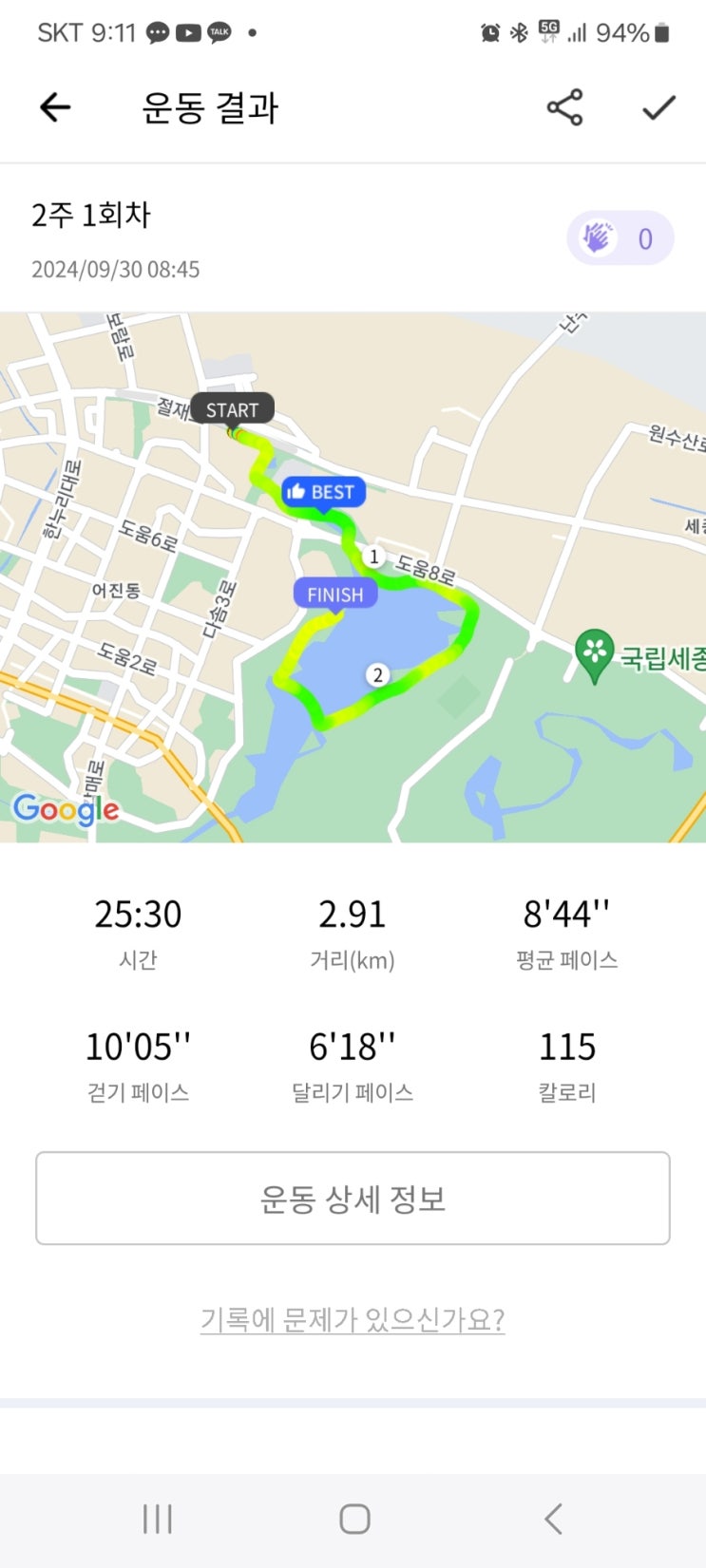The width and height of the screenshot is (706, 1568).
Task: Confirm with the checkmark icon
Action: (658, 107)
